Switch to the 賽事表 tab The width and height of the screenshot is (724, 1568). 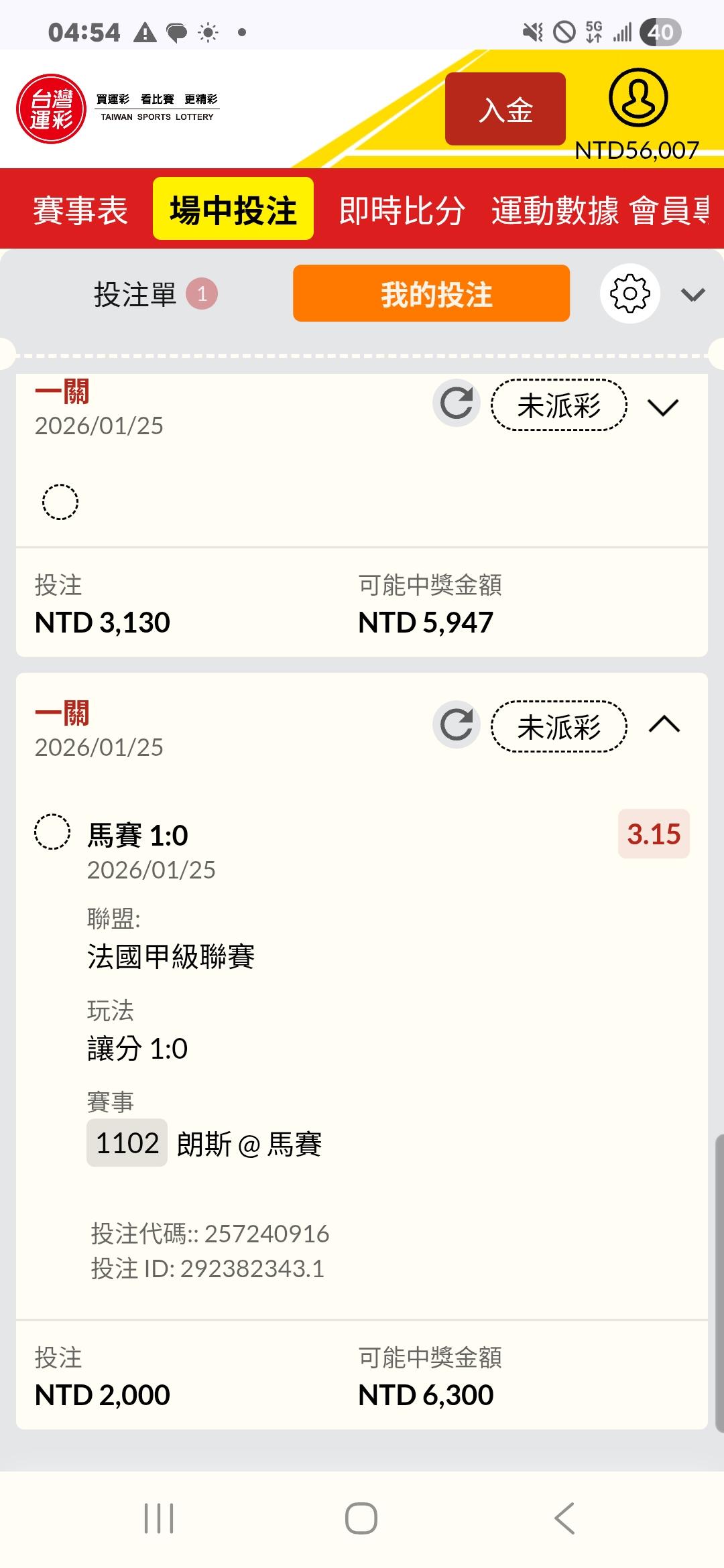point(80,210)
